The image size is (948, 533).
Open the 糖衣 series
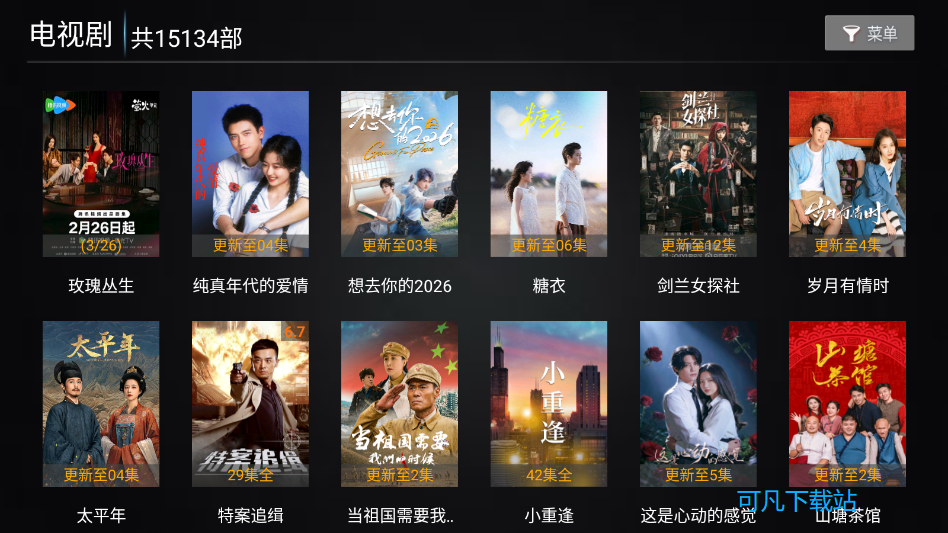coord(548,175)
